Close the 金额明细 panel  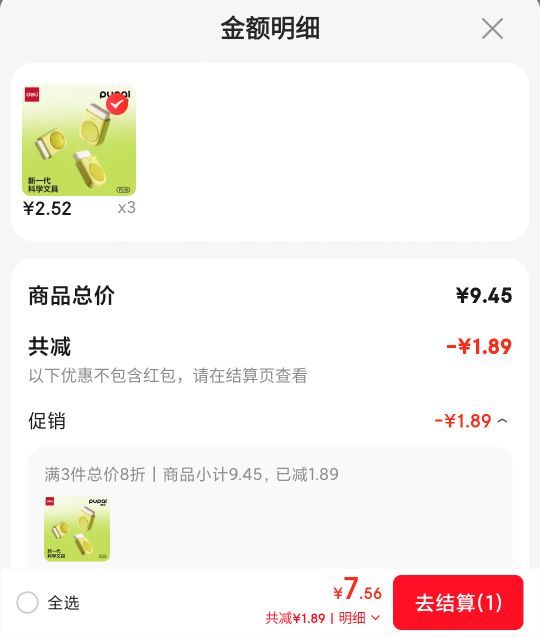[x=492, y=28]
